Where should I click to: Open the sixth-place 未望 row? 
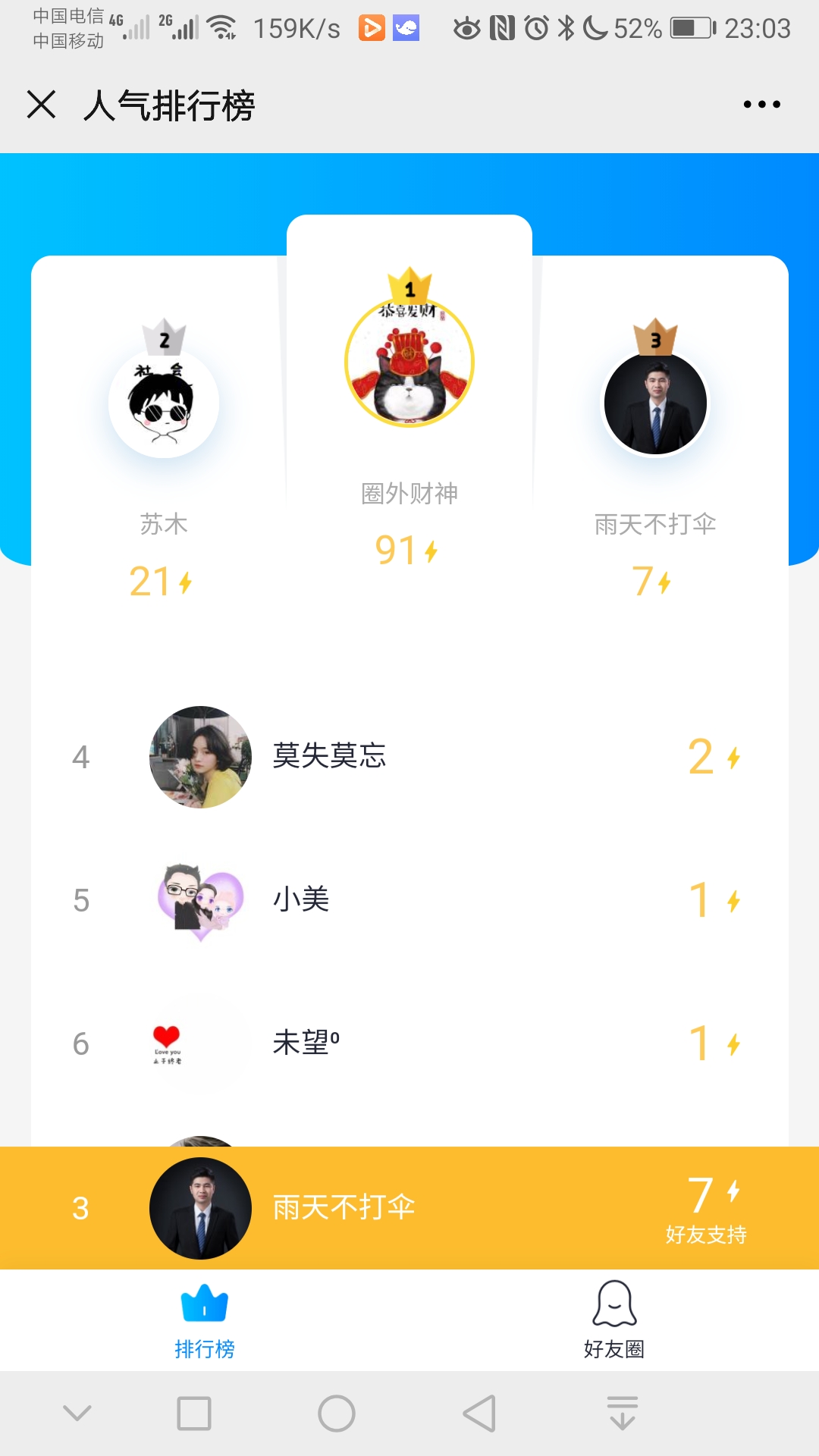tap(409, 1043)
